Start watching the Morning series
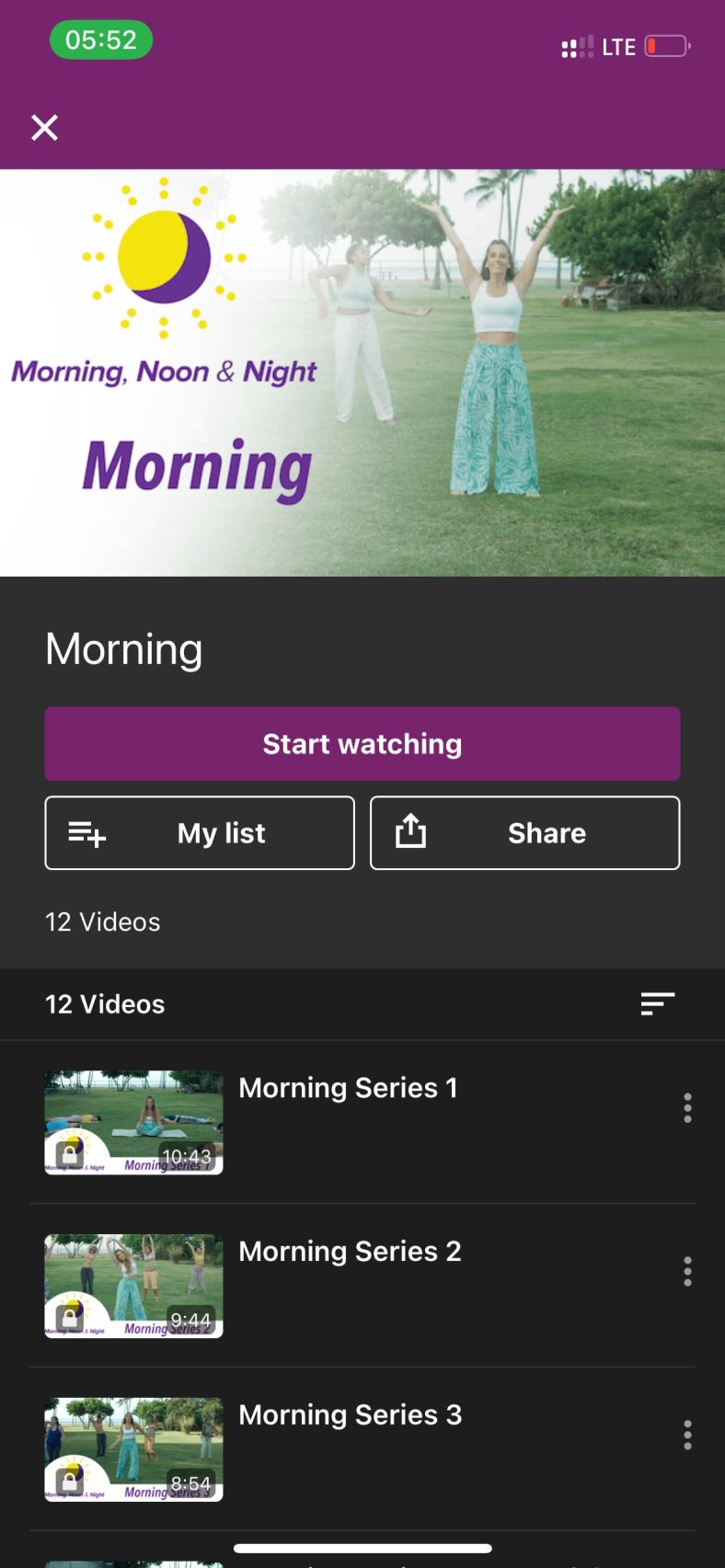725x1568 pixels. point(362,743)
